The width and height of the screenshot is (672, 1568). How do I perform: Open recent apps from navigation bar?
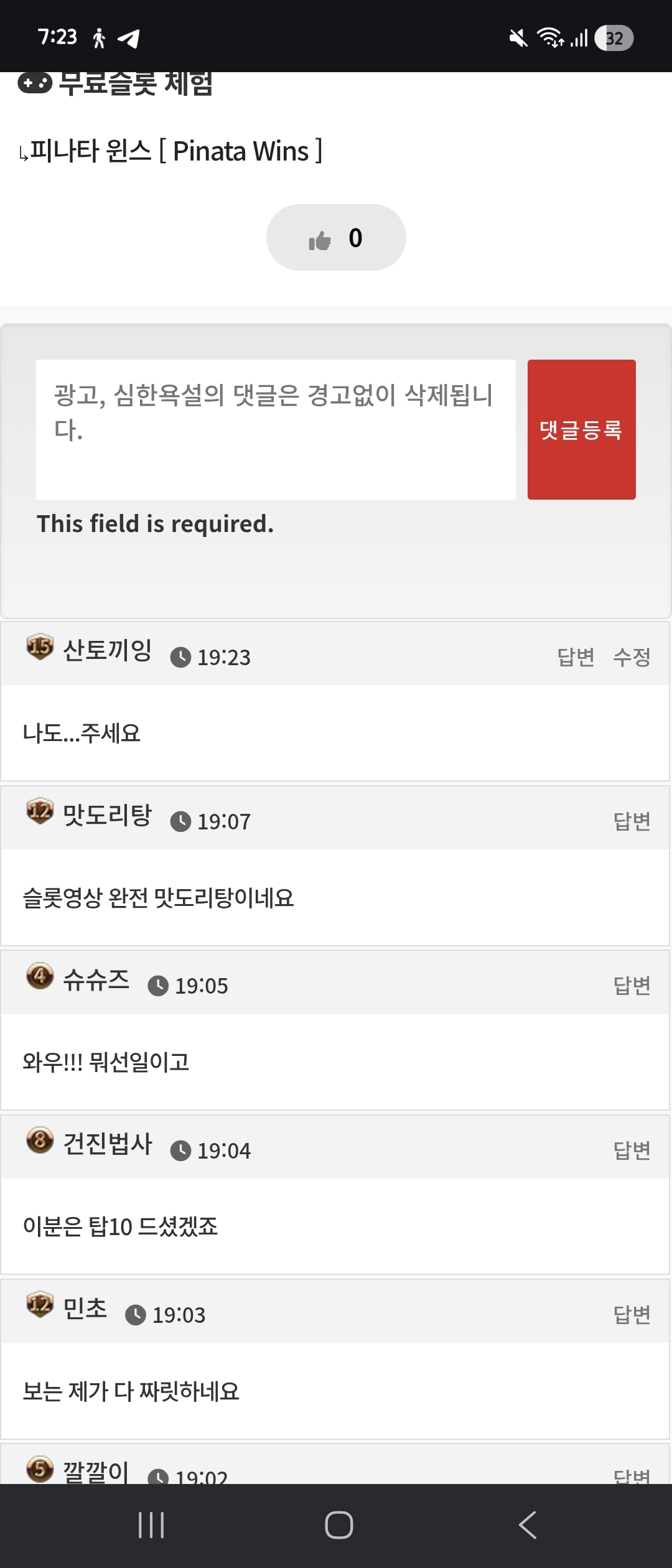[x=151, y=1525]
